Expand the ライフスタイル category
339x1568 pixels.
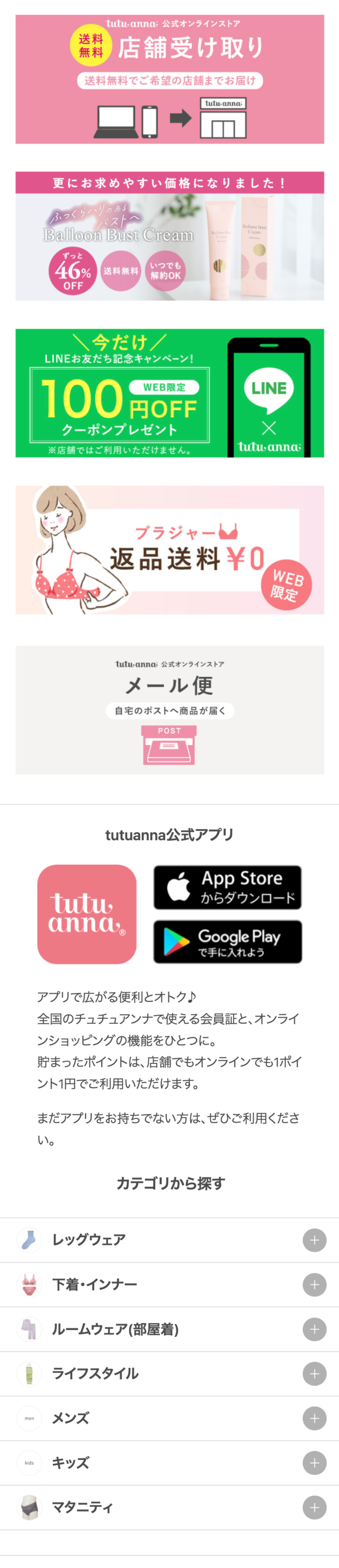click(x=314, y=1374)
